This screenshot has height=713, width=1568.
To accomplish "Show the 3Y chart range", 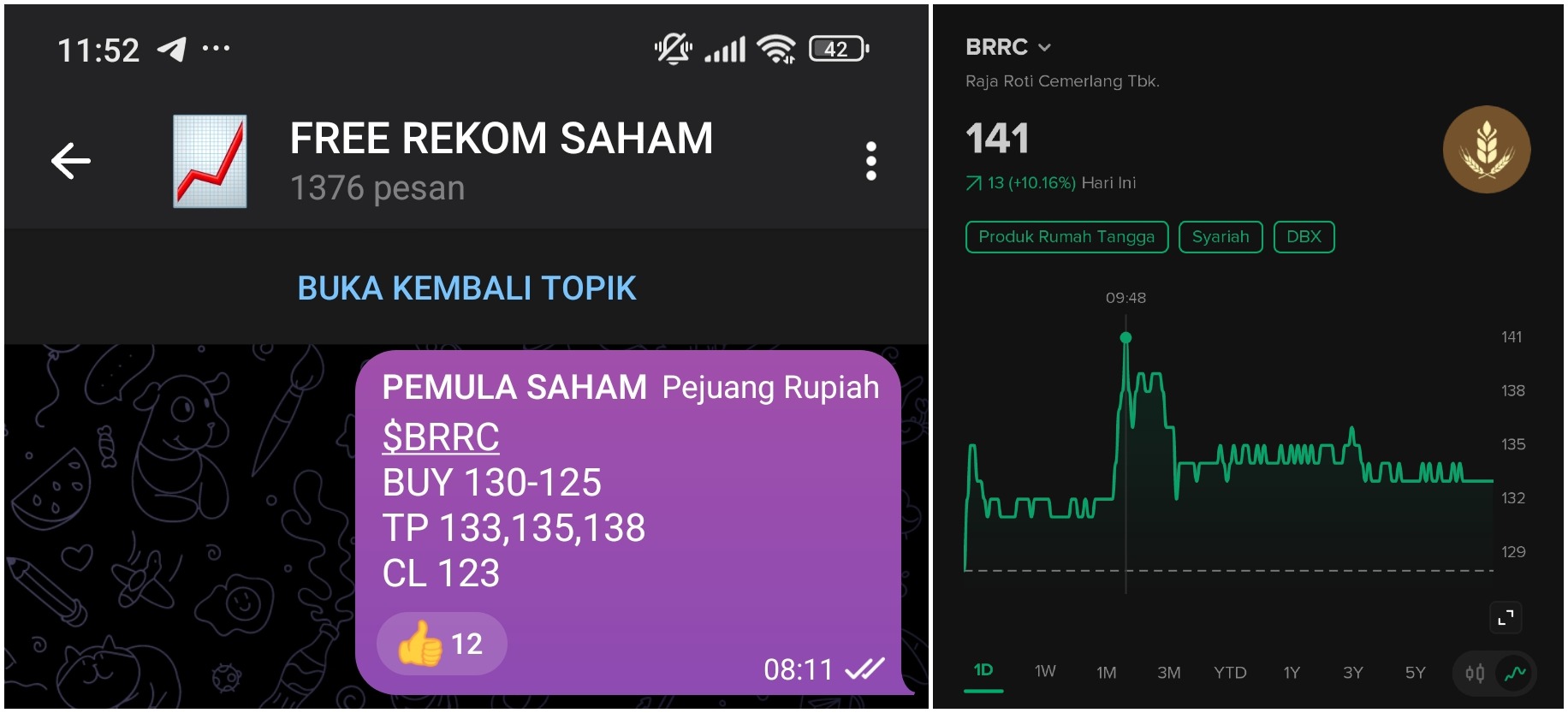I will [1353, 673].
